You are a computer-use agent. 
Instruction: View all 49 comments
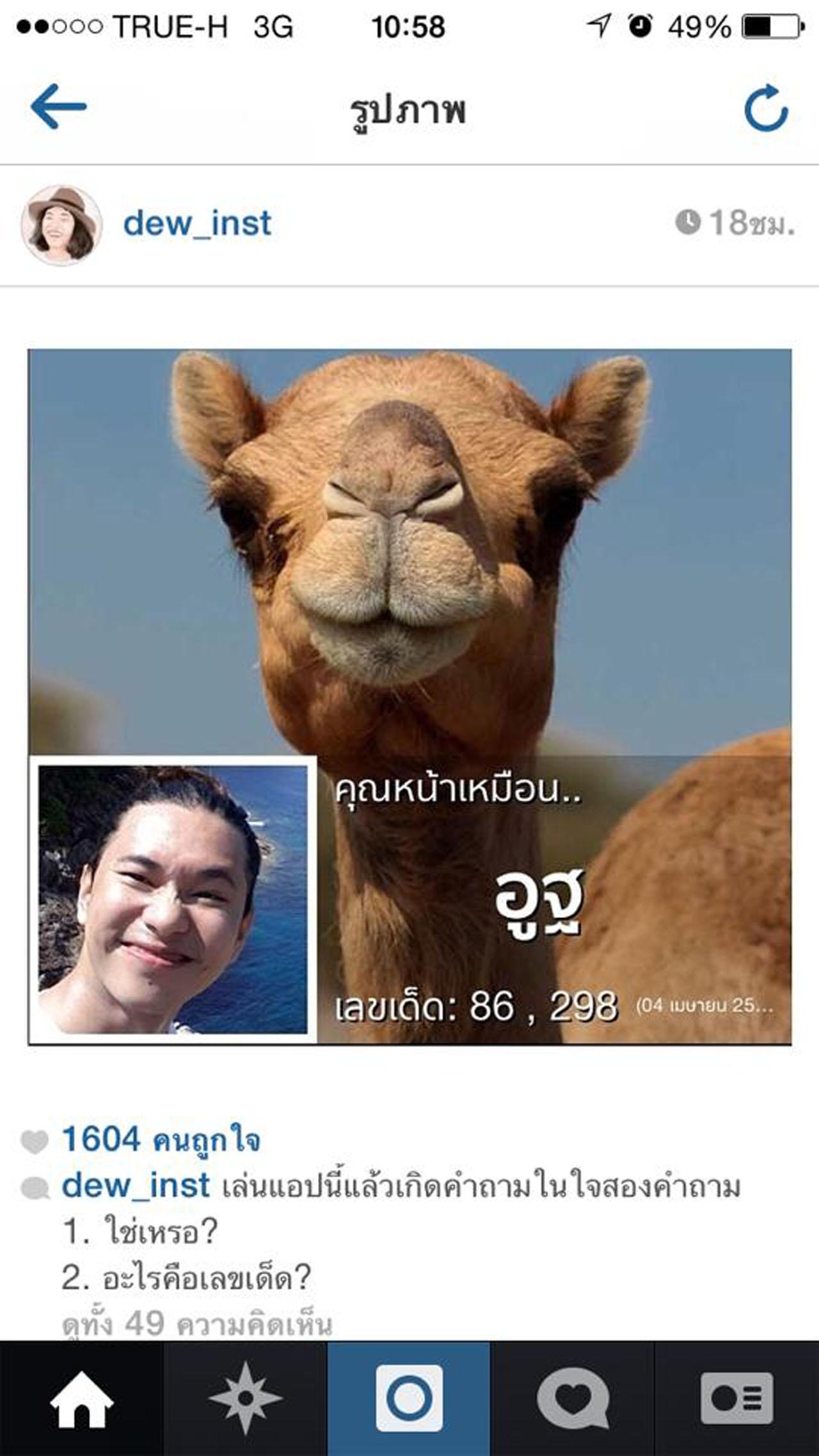click(x=197, y=1323)
